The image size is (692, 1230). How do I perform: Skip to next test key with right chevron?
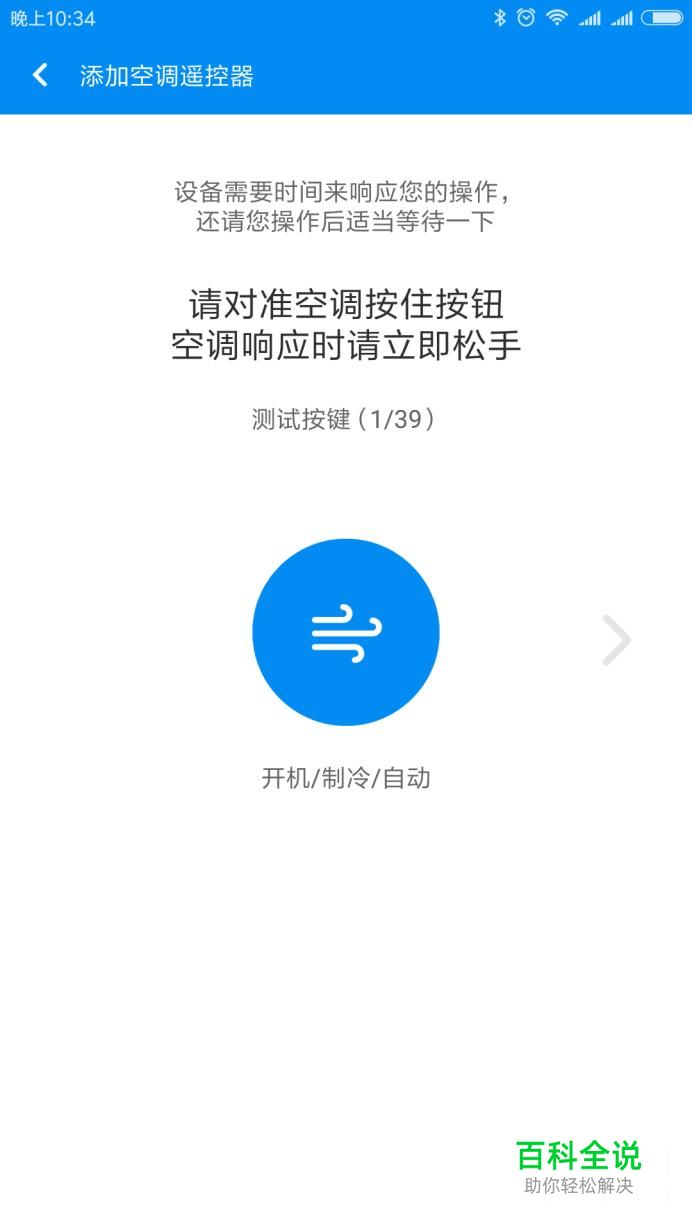[616, 640]
